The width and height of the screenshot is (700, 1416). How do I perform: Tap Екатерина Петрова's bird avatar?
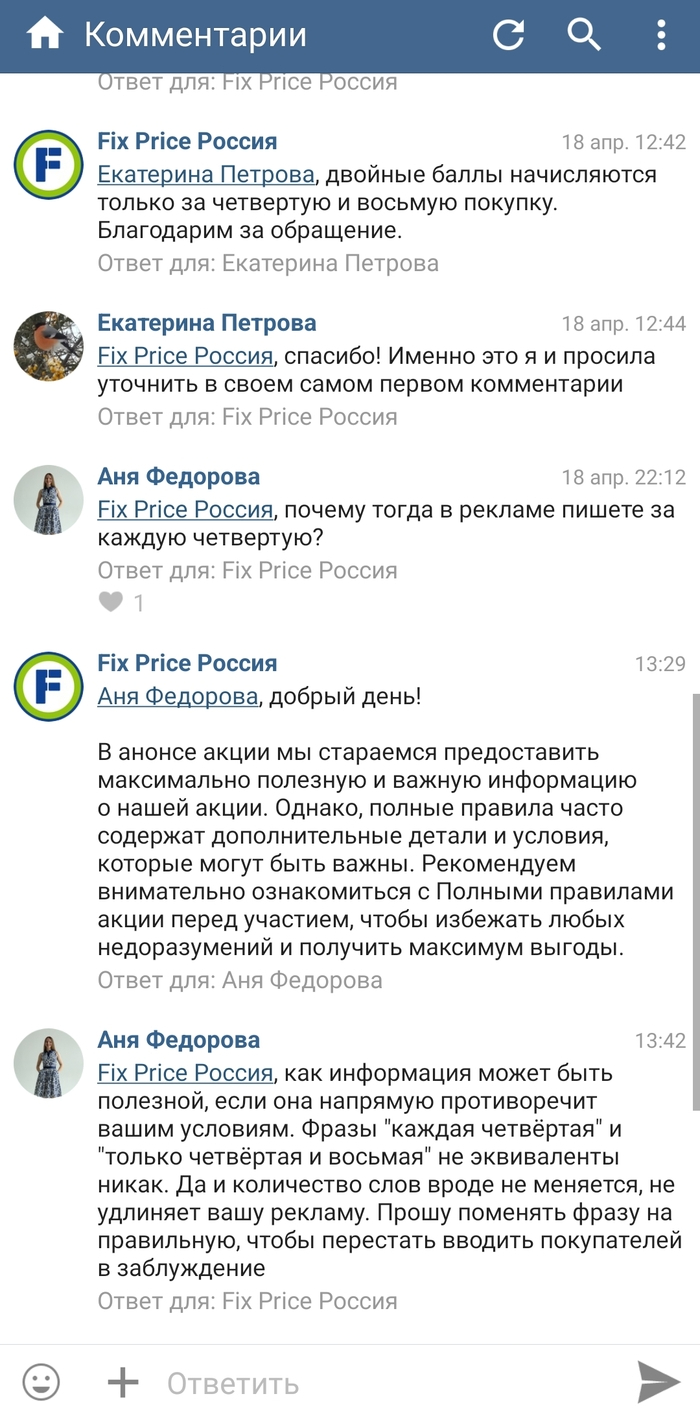(x=48, y=346)
